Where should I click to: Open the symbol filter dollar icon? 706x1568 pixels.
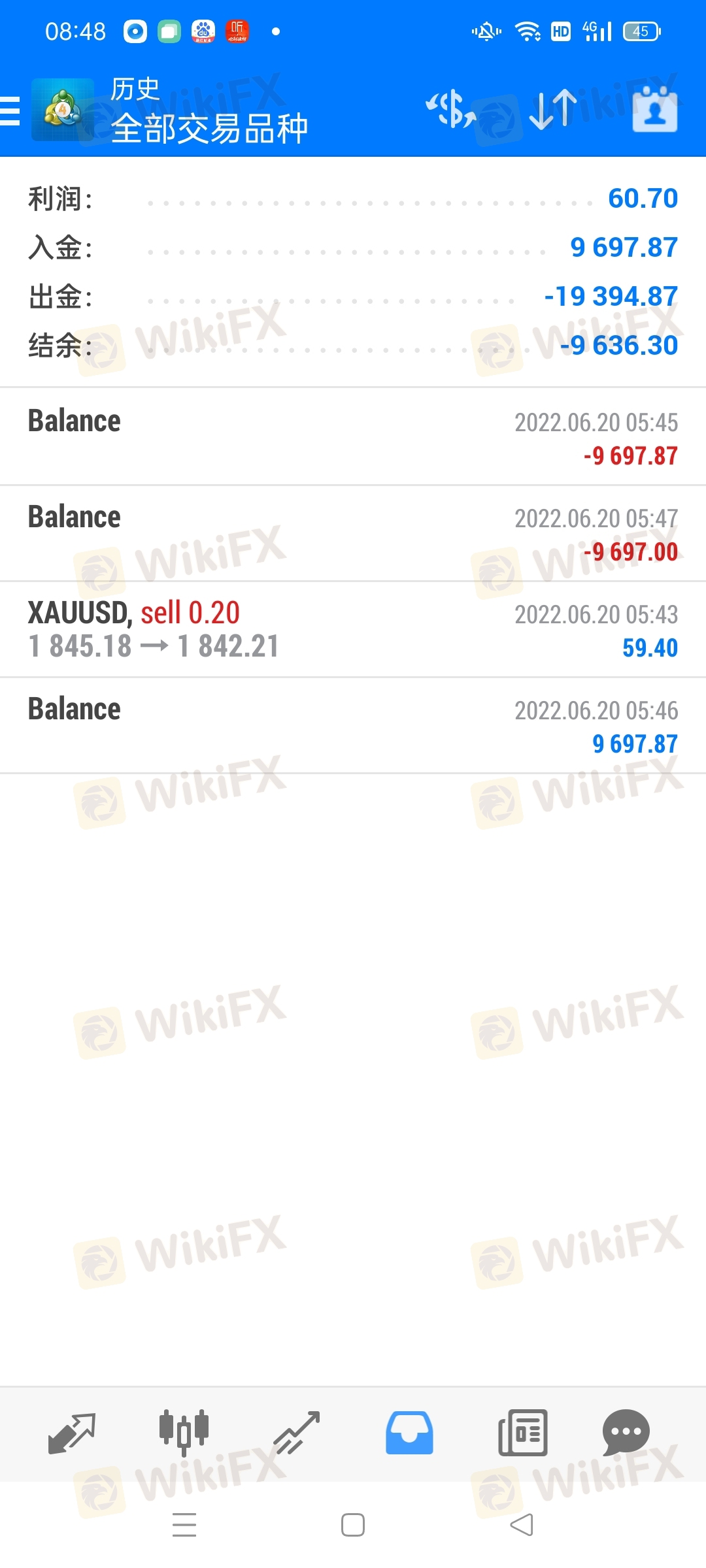[451, 109]
